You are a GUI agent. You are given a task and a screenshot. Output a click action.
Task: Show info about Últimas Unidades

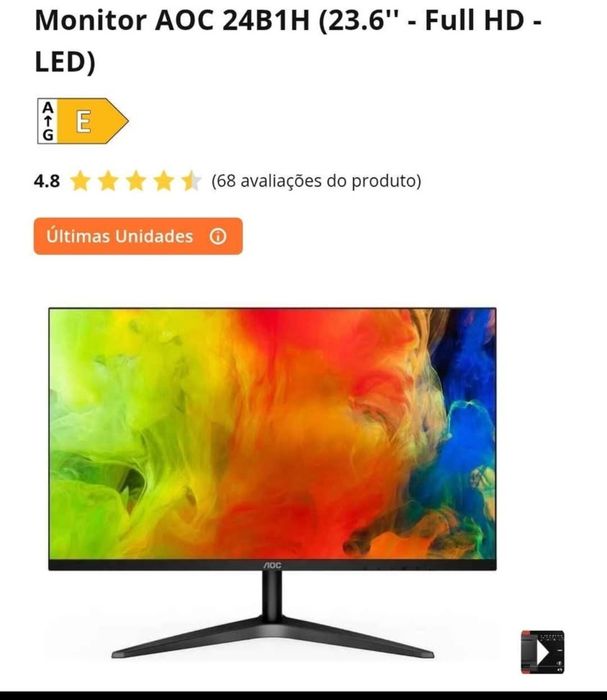pos(218,237)
